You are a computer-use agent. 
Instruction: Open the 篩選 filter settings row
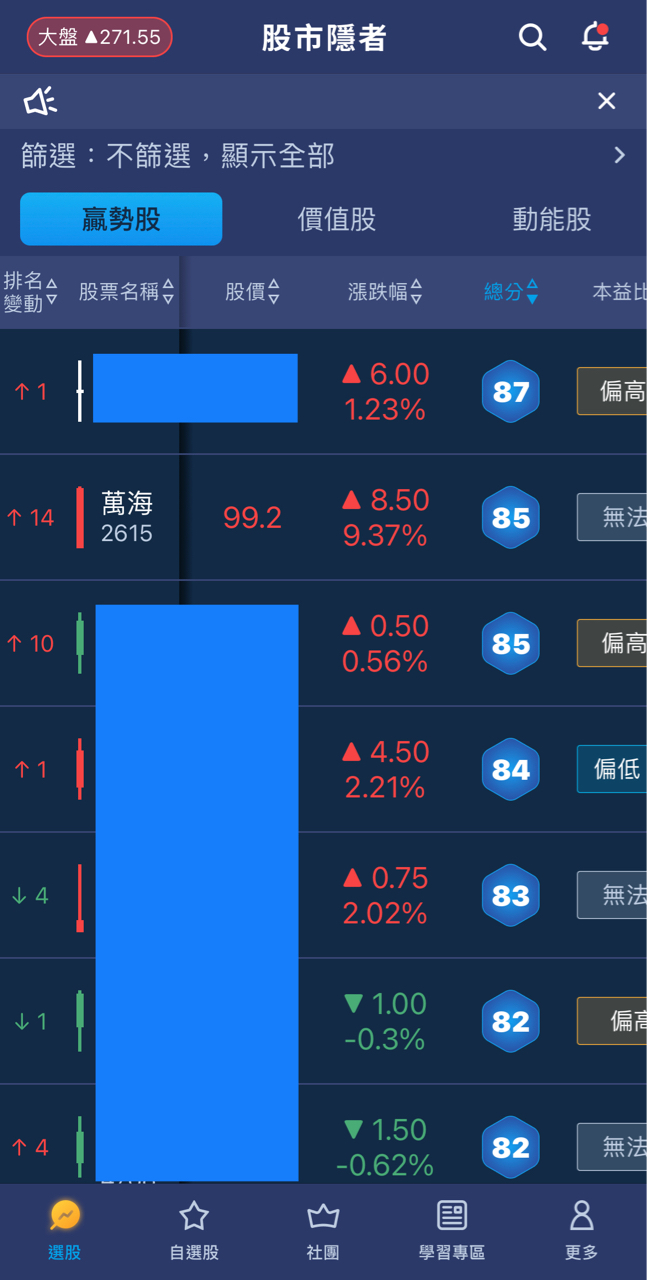point(323,155)
